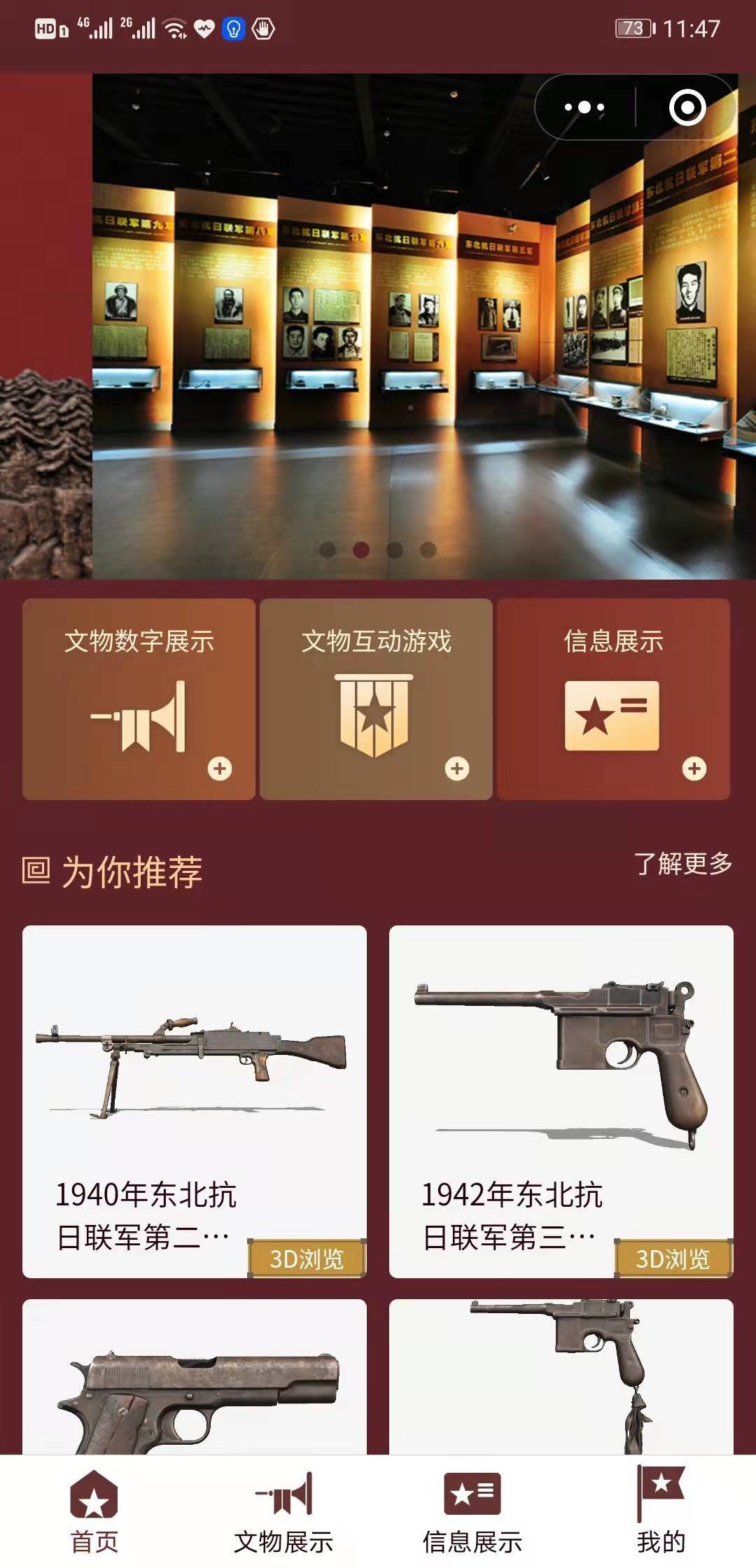
Task: Open the 我的 tab
Action: pyautogui.click(x=661, y=1512)
